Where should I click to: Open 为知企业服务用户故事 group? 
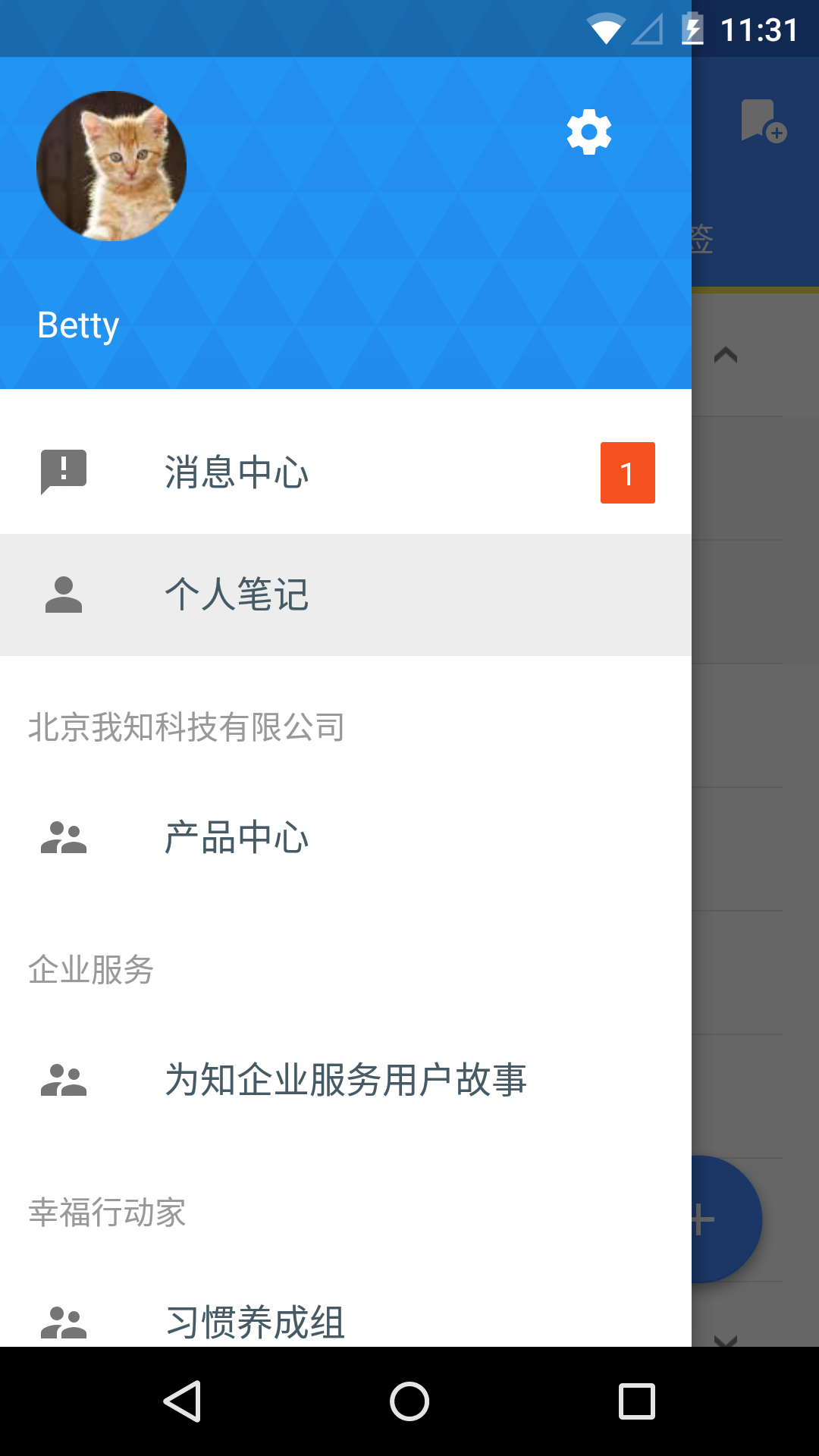point(345,1080)
